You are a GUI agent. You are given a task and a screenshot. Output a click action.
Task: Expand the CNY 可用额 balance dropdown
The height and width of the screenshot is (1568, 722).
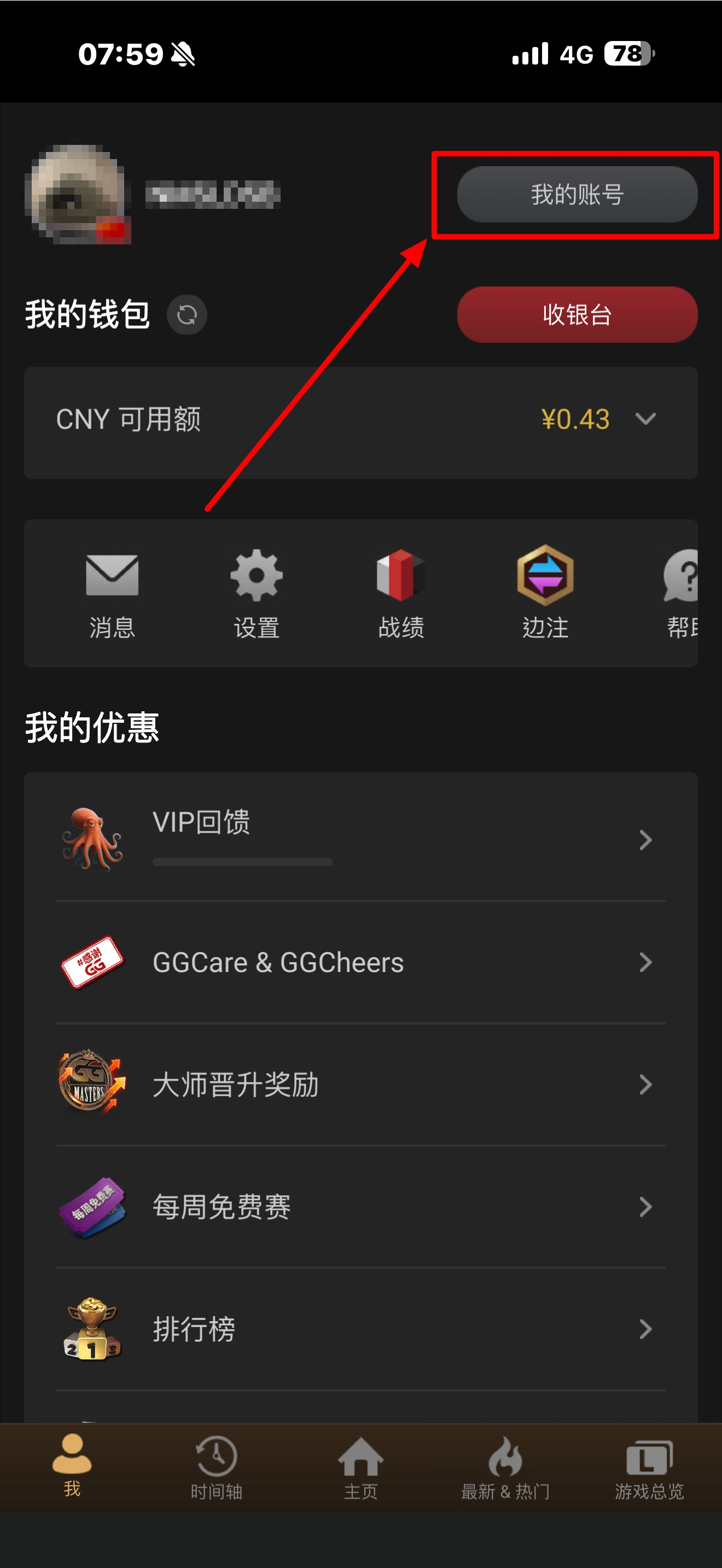tap(645, 419)
